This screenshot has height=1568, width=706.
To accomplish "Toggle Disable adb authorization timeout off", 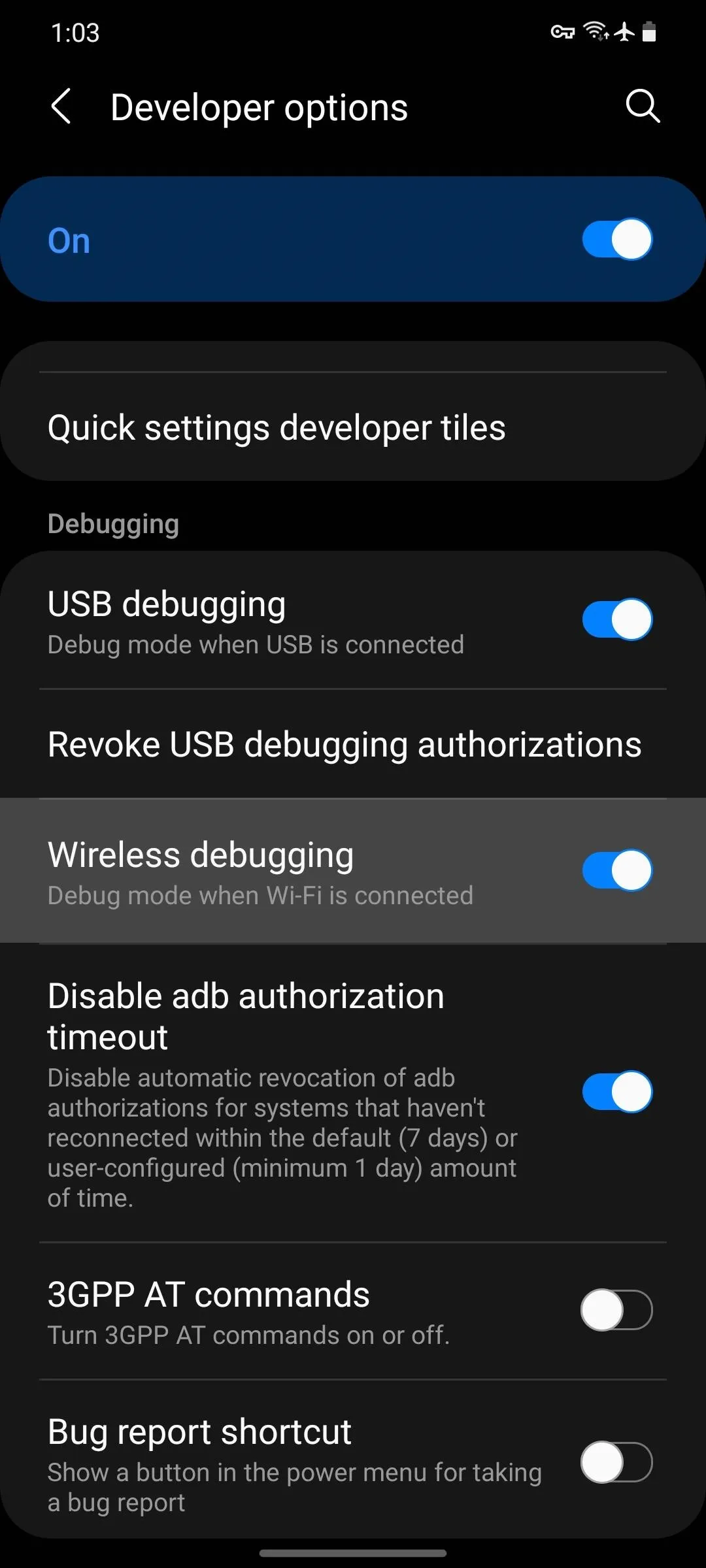I will [x=617, y=1091].
